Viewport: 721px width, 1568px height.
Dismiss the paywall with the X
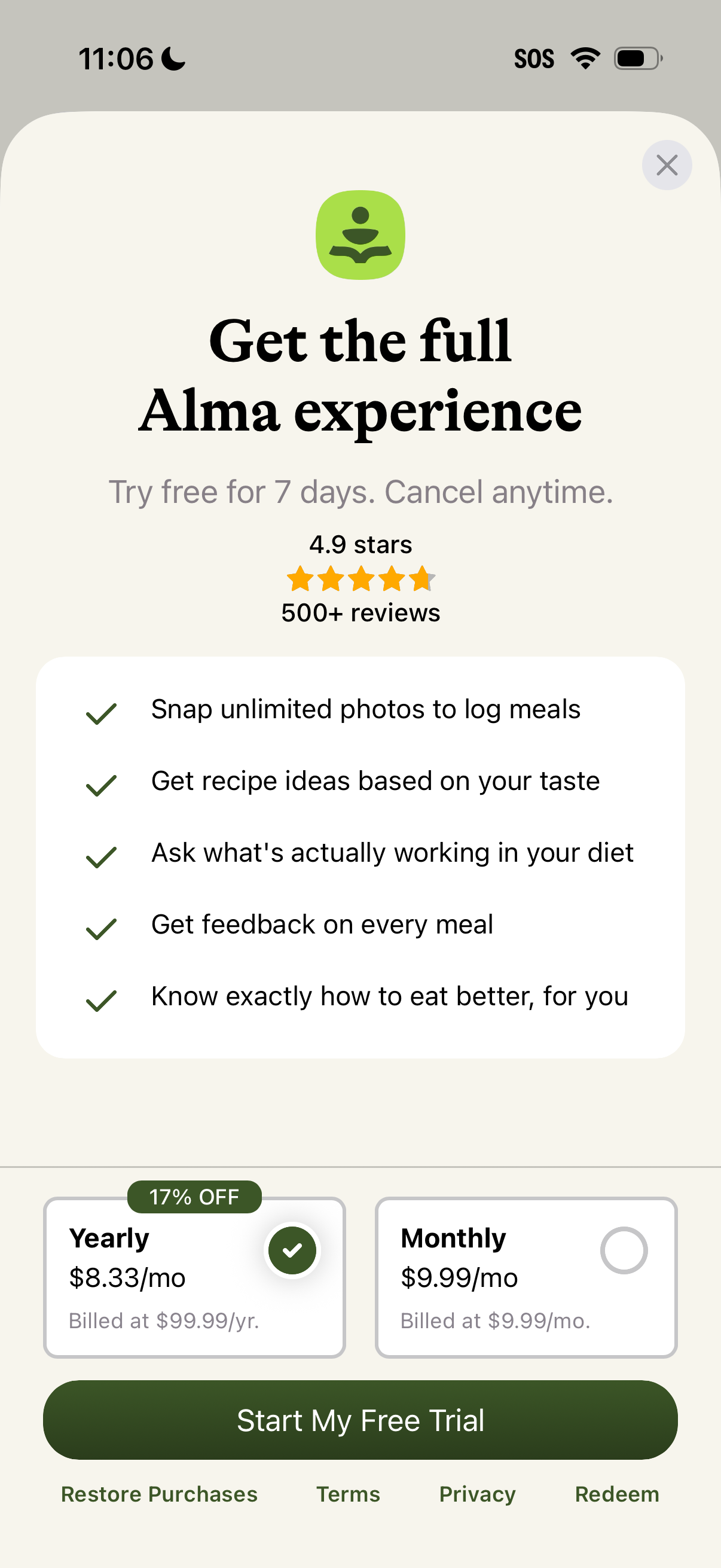pyautogui.click(x=667, y=164)
